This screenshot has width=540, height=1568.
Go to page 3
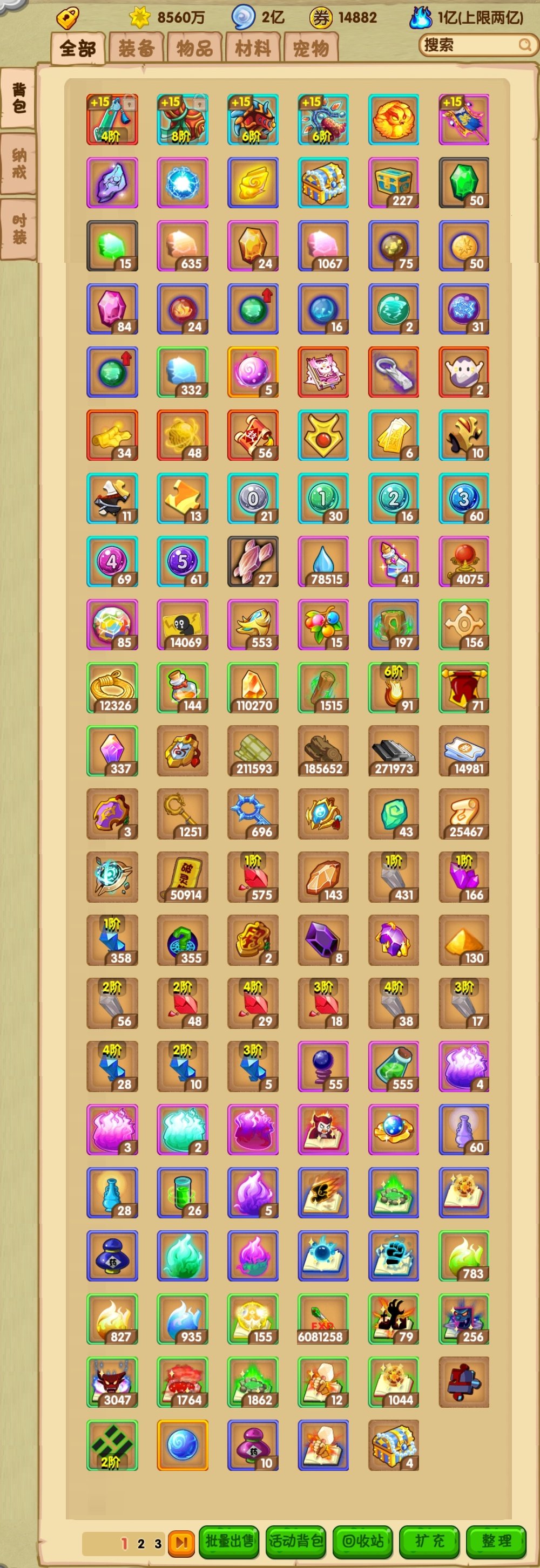pos(158,1543)
